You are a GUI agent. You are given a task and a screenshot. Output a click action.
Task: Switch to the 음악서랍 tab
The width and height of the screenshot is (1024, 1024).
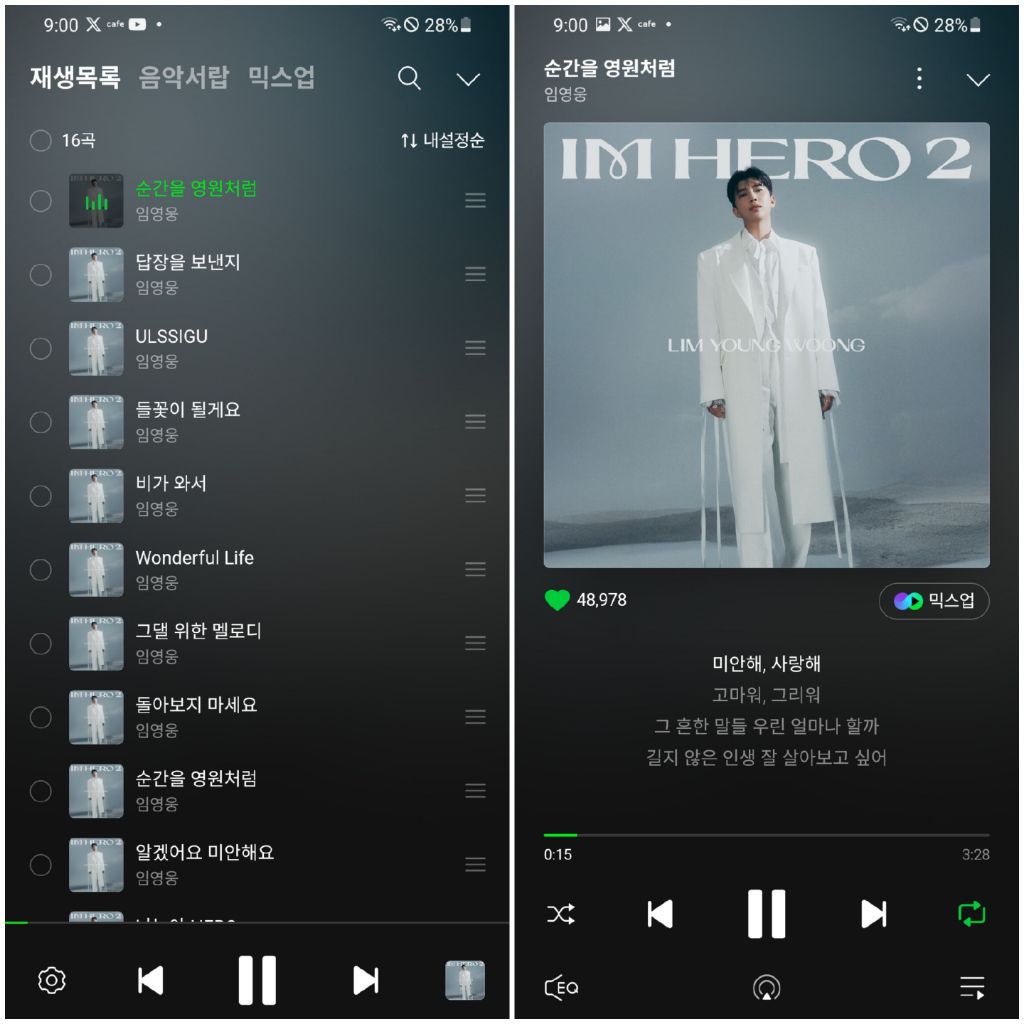pos(184,77)
